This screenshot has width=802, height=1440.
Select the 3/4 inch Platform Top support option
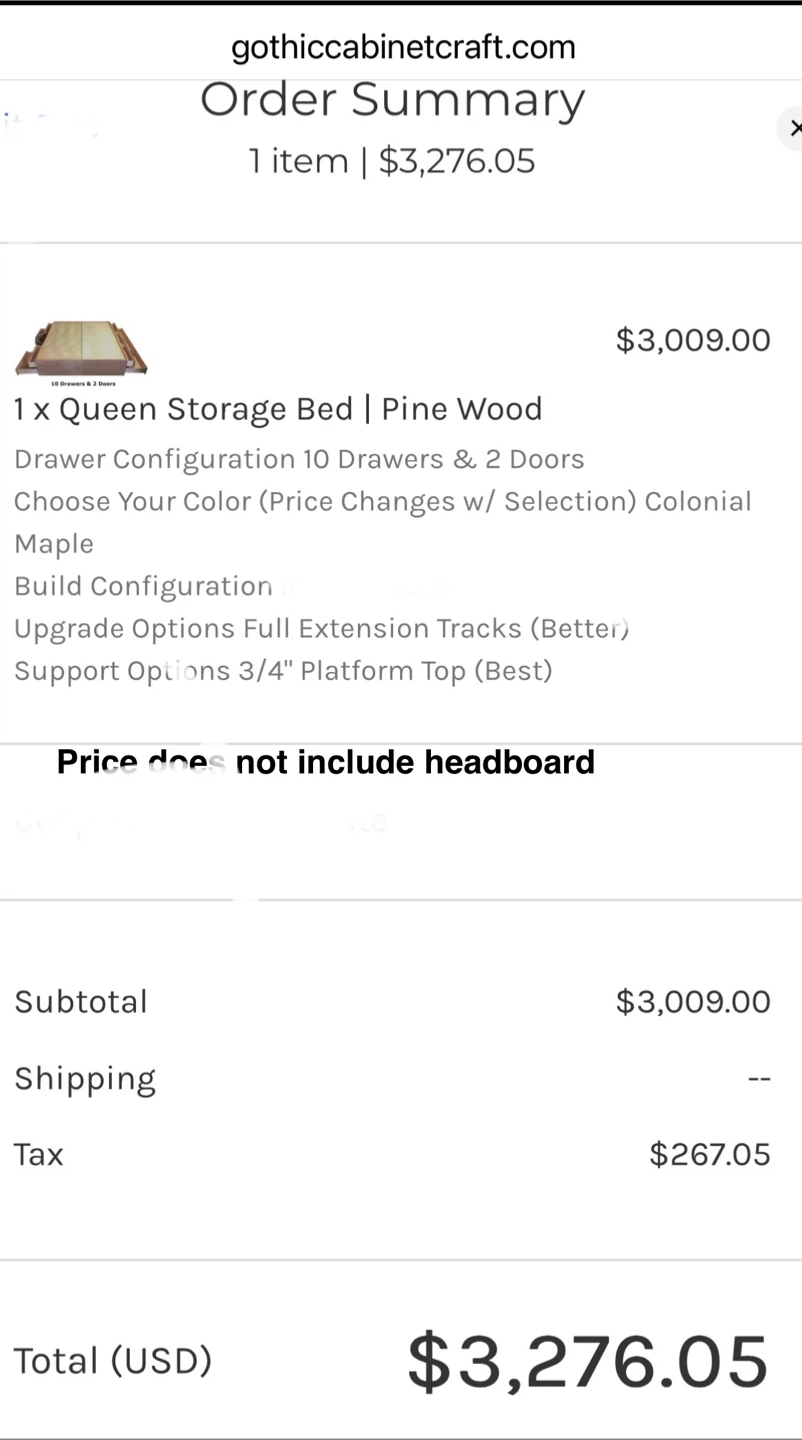point(283,670)
